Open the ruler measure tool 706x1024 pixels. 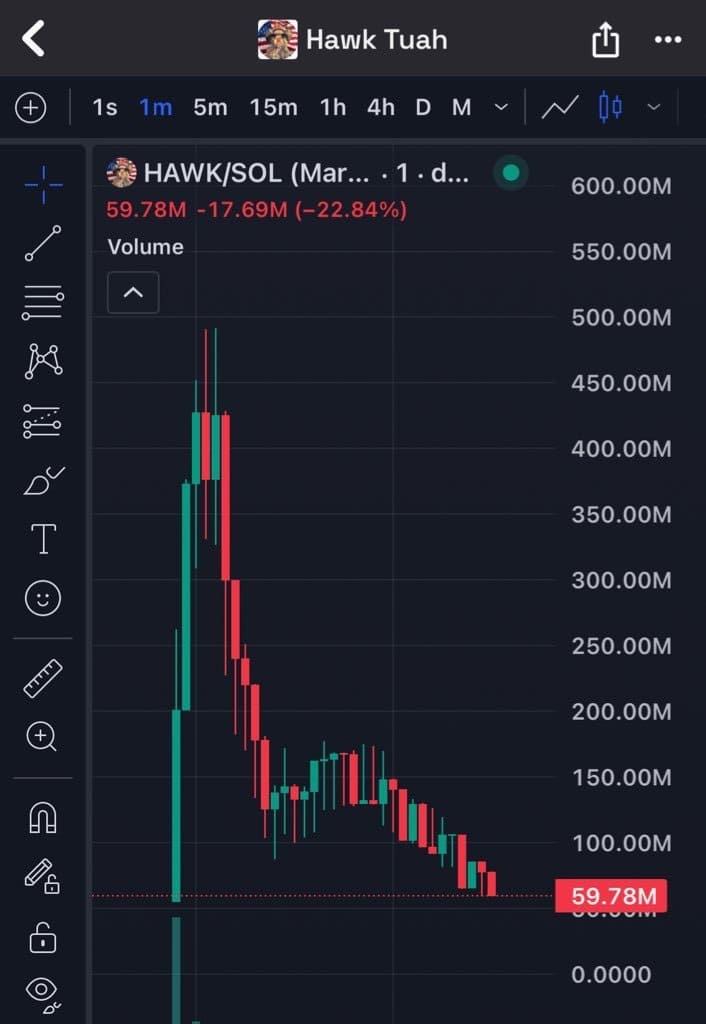click(x=42, y=679)
